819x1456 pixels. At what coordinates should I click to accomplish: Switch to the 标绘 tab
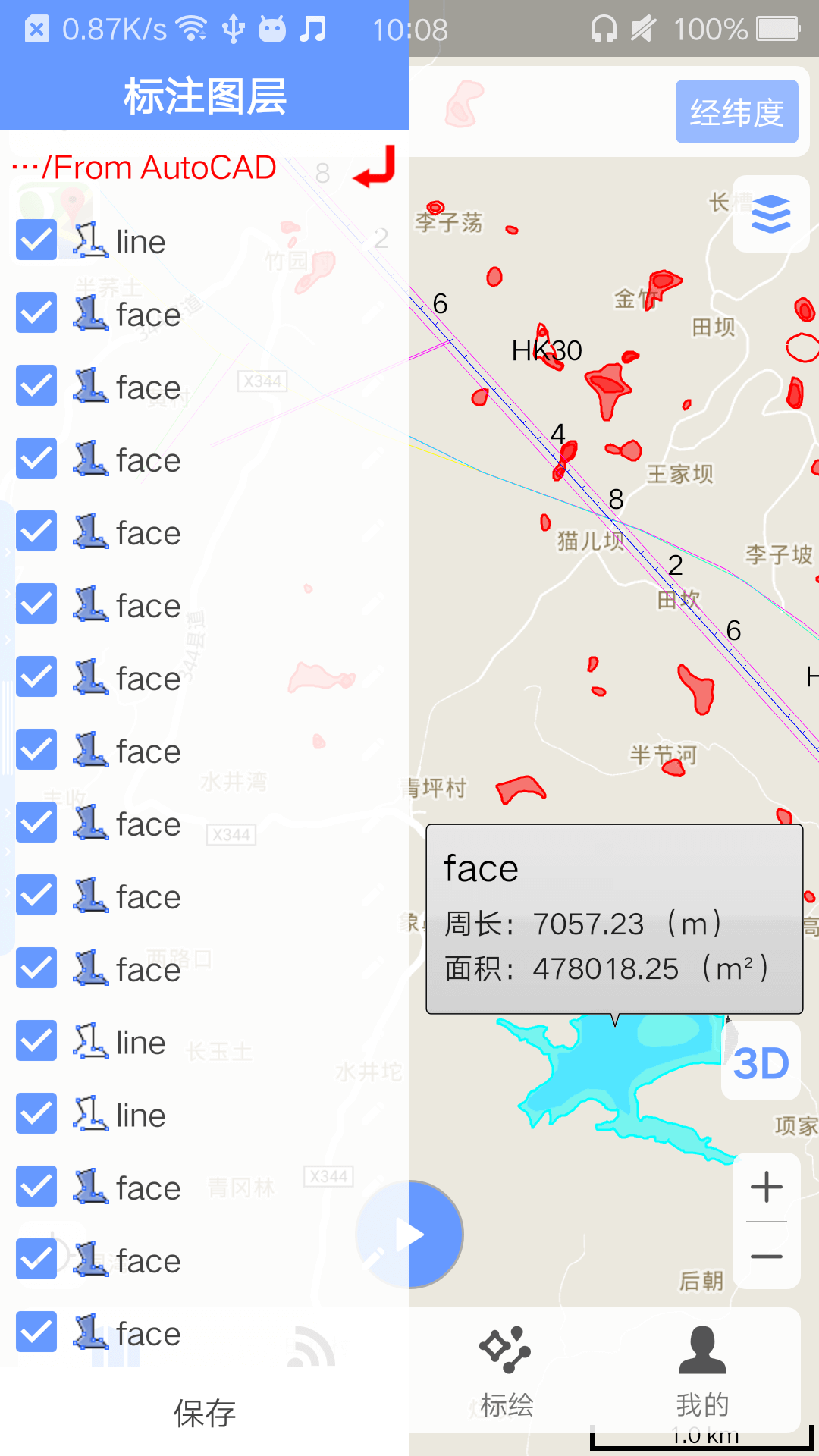506,1372
